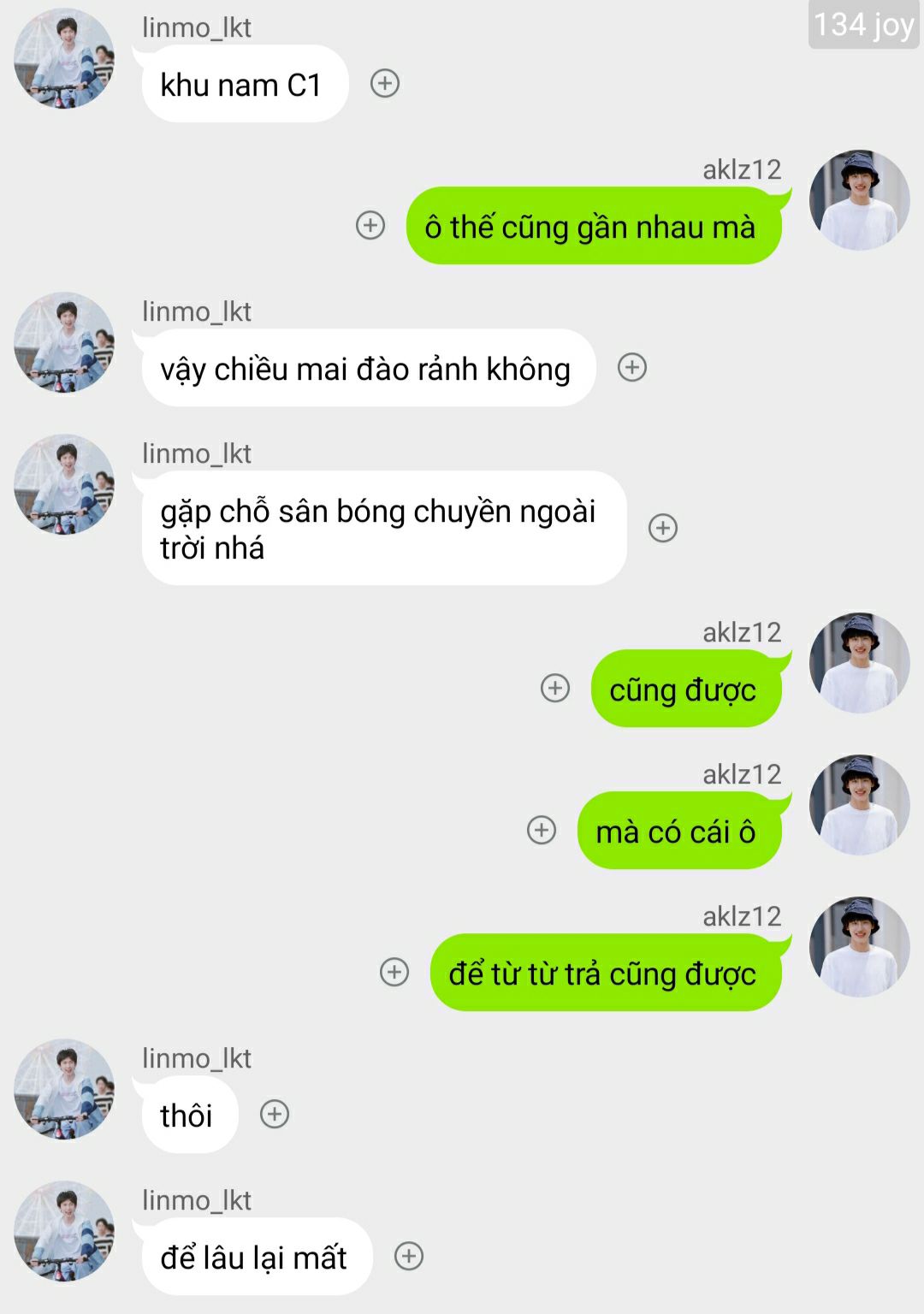Screen dimensions: 924x1314
Task: Tap plus icon next to "vậy chiều mai đào rảnh không"
Action: [x=632, y=368]
